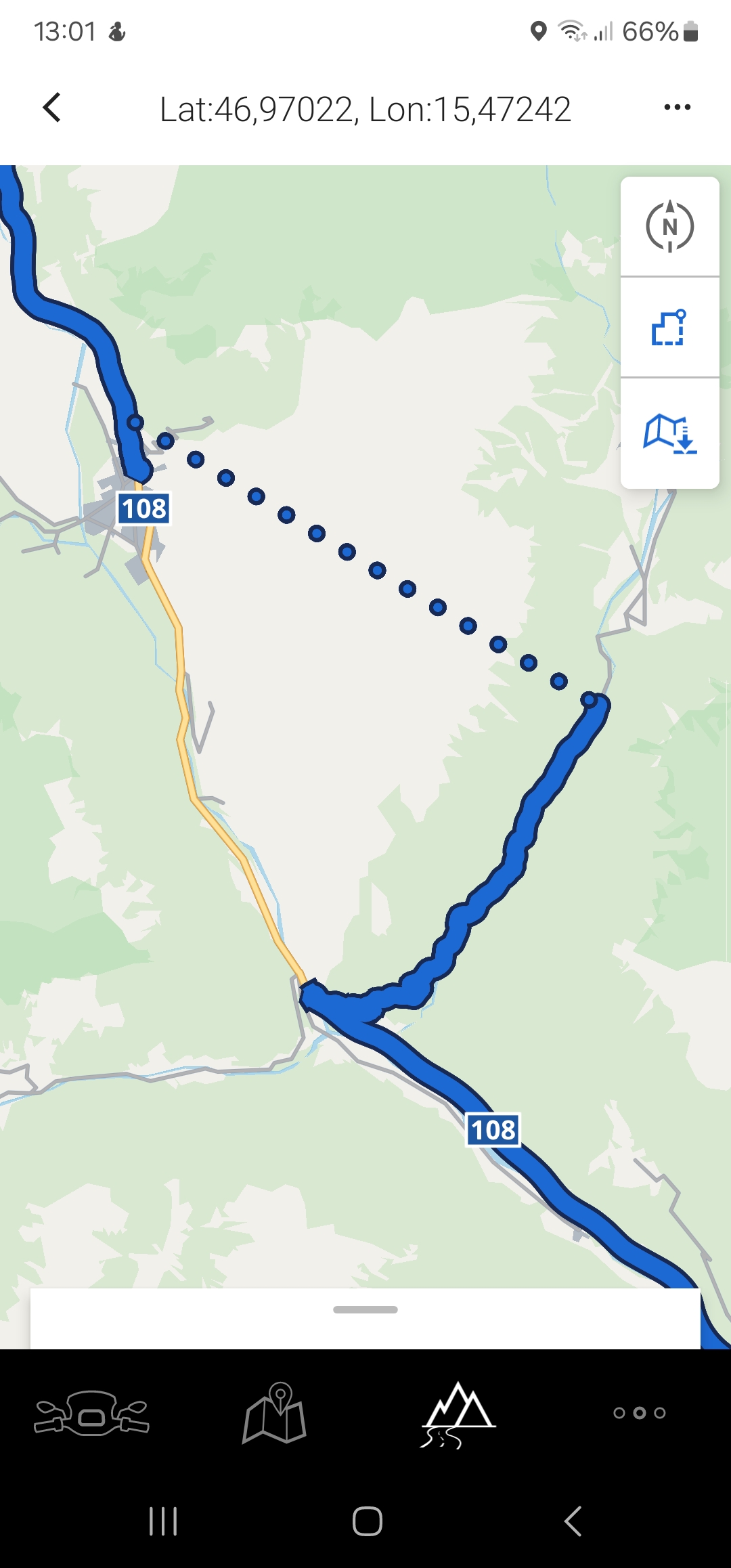The image size is (731, 1568).
Task: Select the mountain routes tab
Action: (458, 1414)
